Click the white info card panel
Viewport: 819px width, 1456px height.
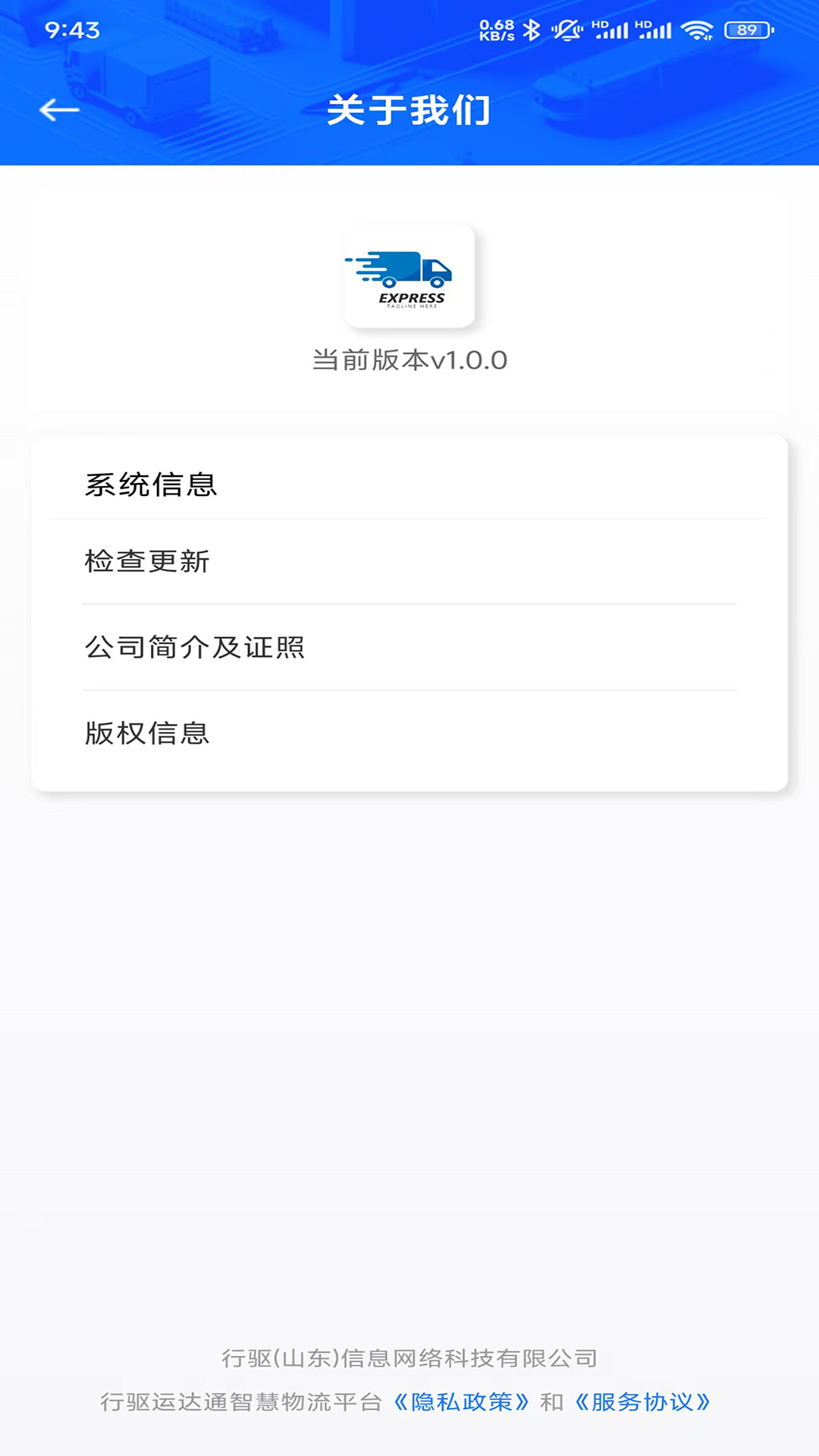pos(409,610)
